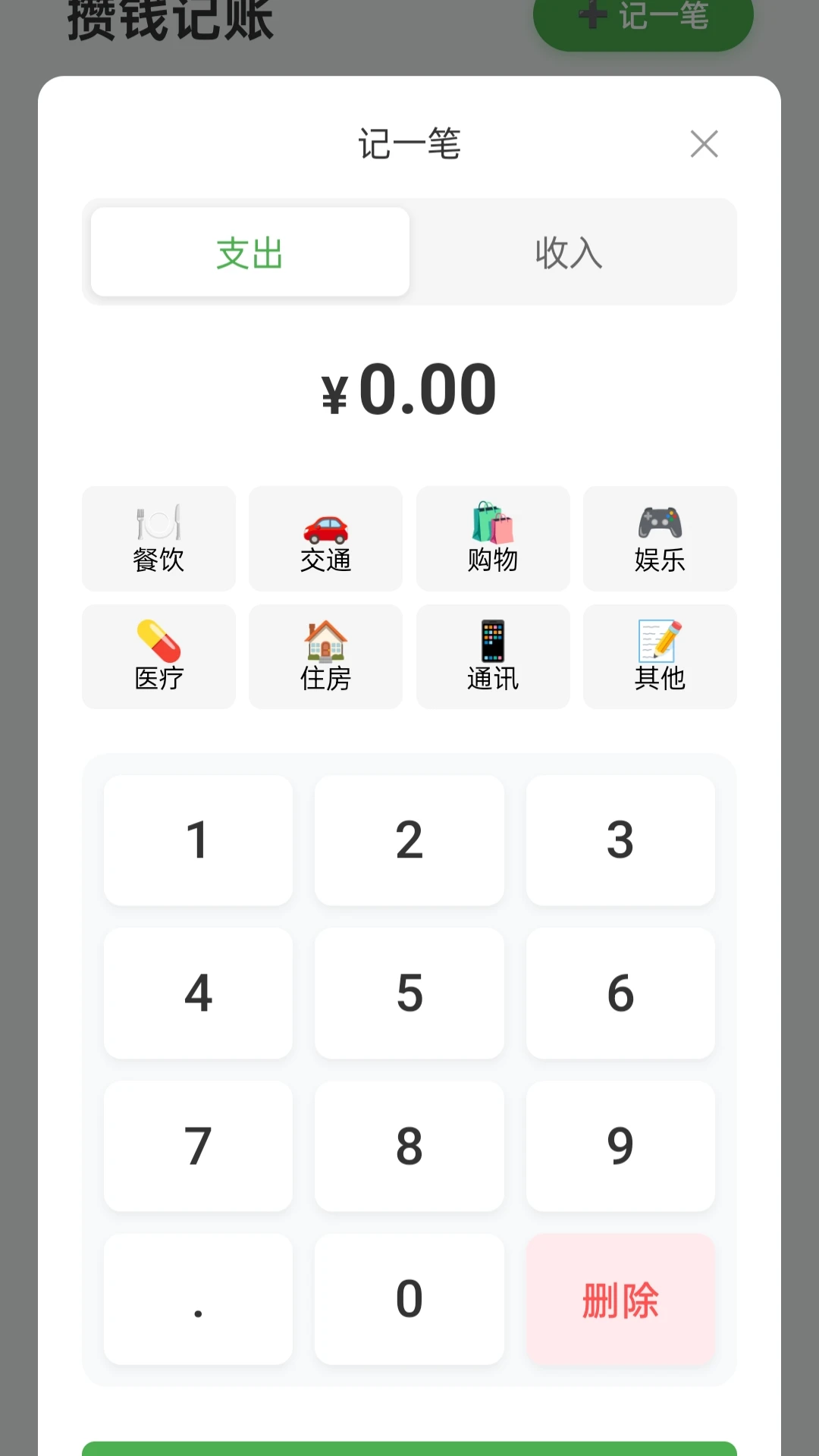Select the 交通 transport category icon
Viewport: 819px width, 1456px height.
tap(325, 538)
